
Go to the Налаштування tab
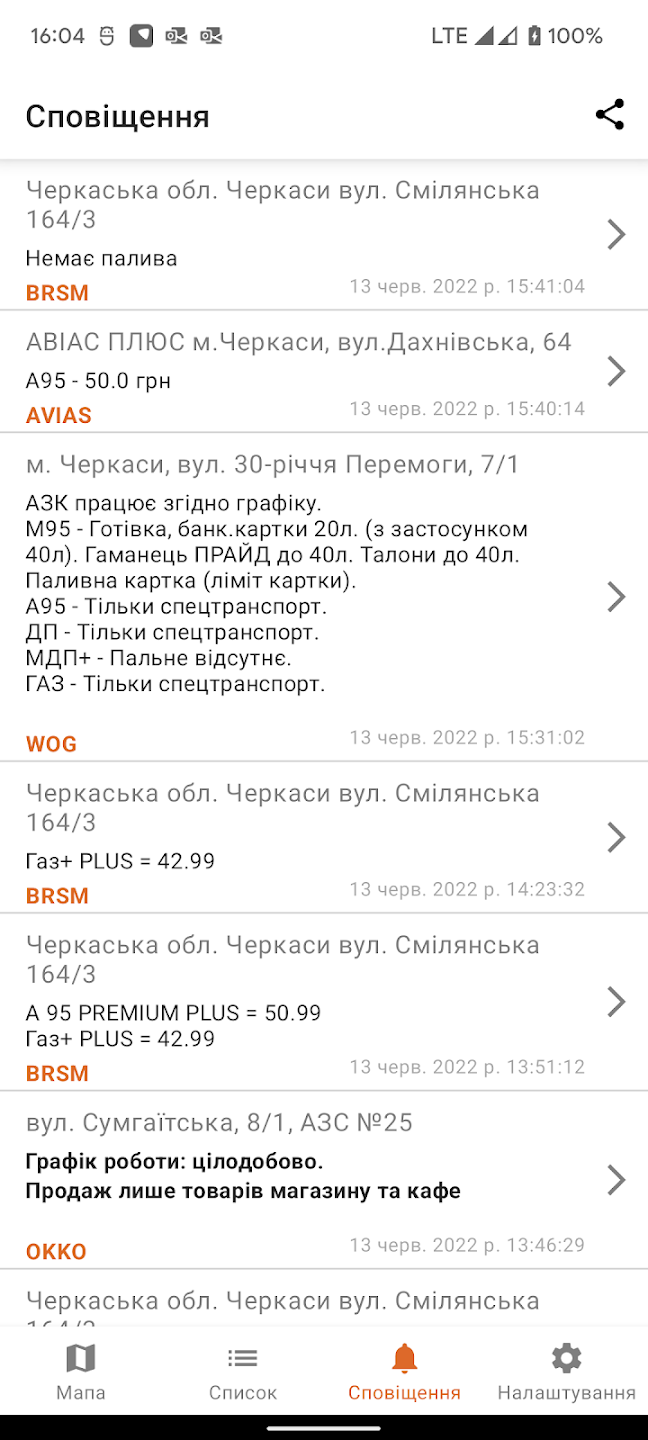point(566,1372)
